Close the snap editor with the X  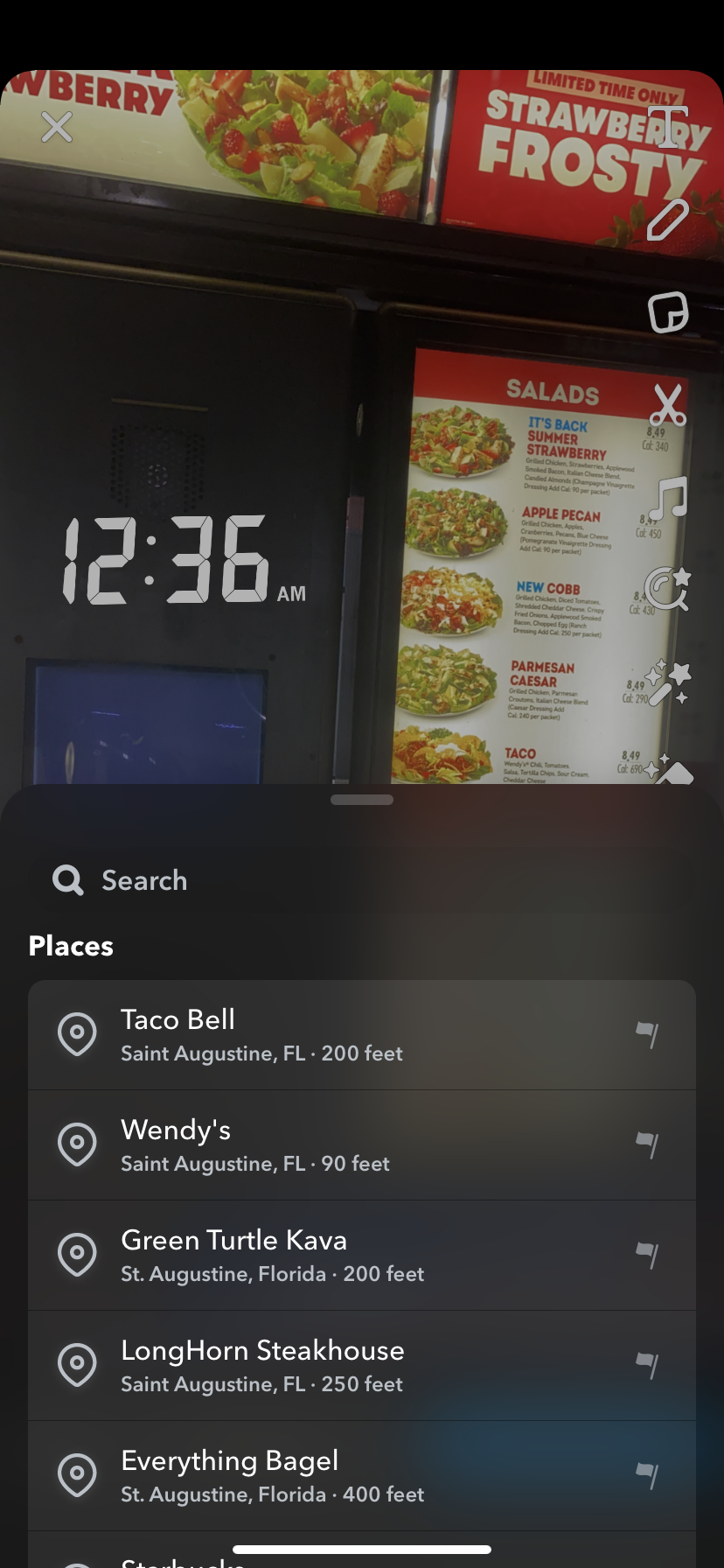pos(57,128)
